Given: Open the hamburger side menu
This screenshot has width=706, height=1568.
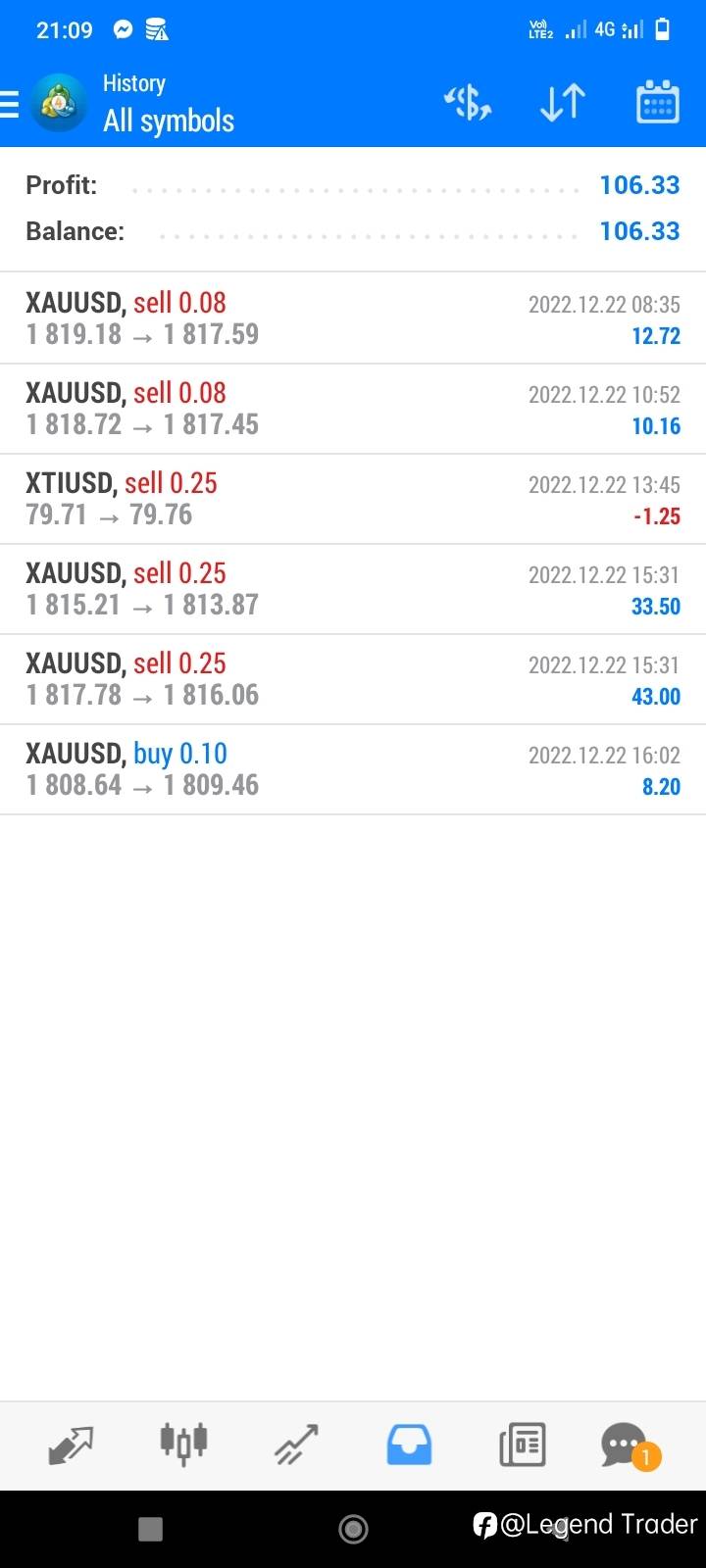Looking at the screenshot, I should click(x=9, y=103).
